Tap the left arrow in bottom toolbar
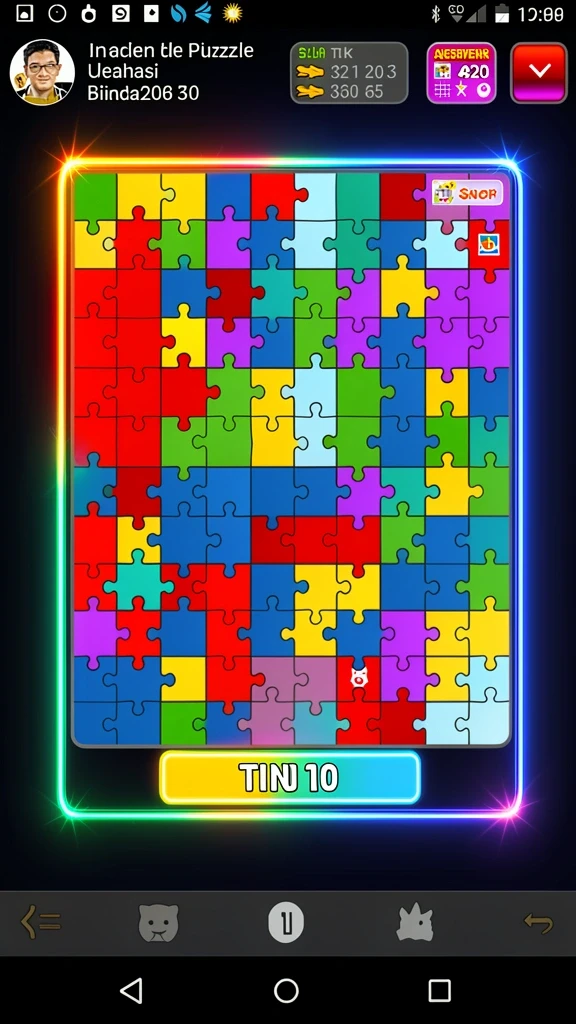 40,922
